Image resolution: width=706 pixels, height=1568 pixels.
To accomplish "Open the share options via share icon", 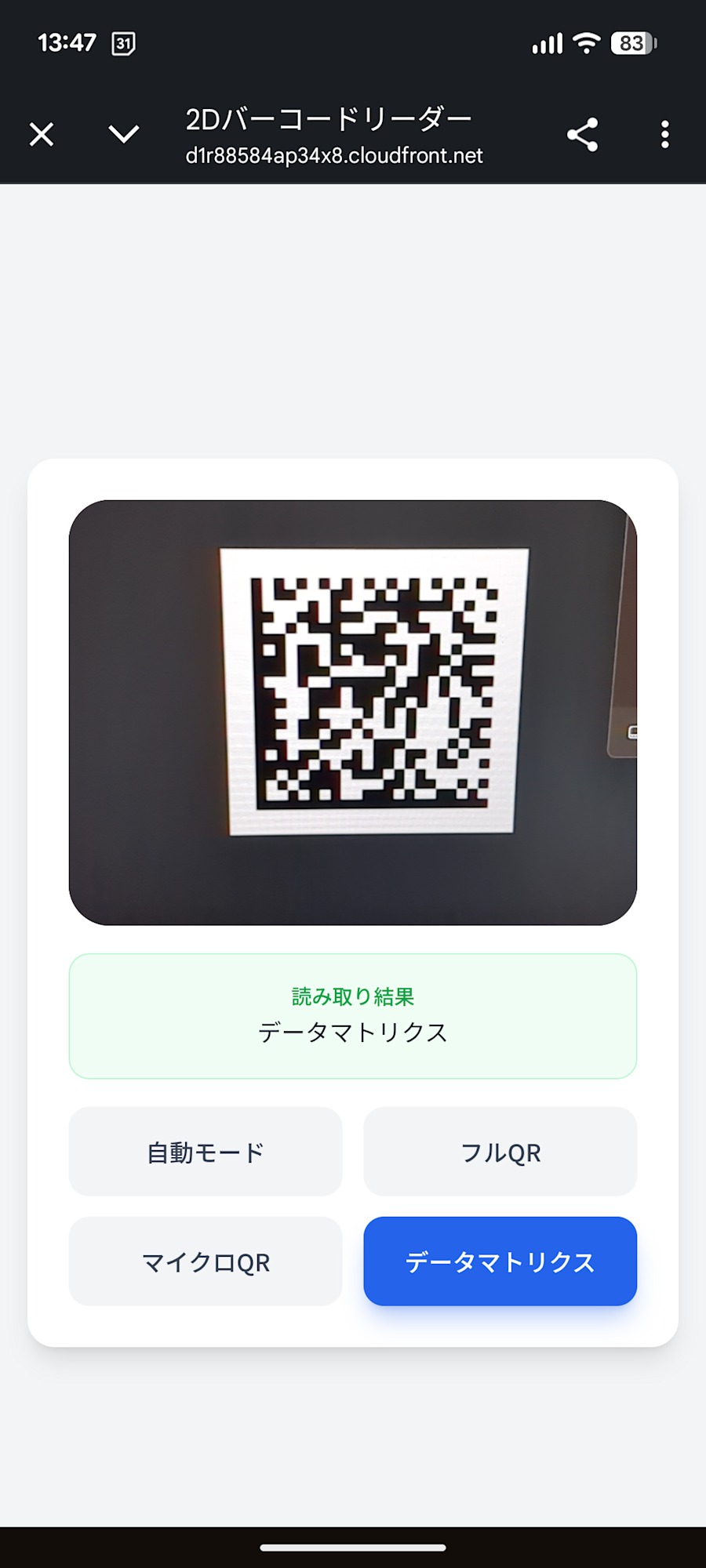I will coord(581,135).
